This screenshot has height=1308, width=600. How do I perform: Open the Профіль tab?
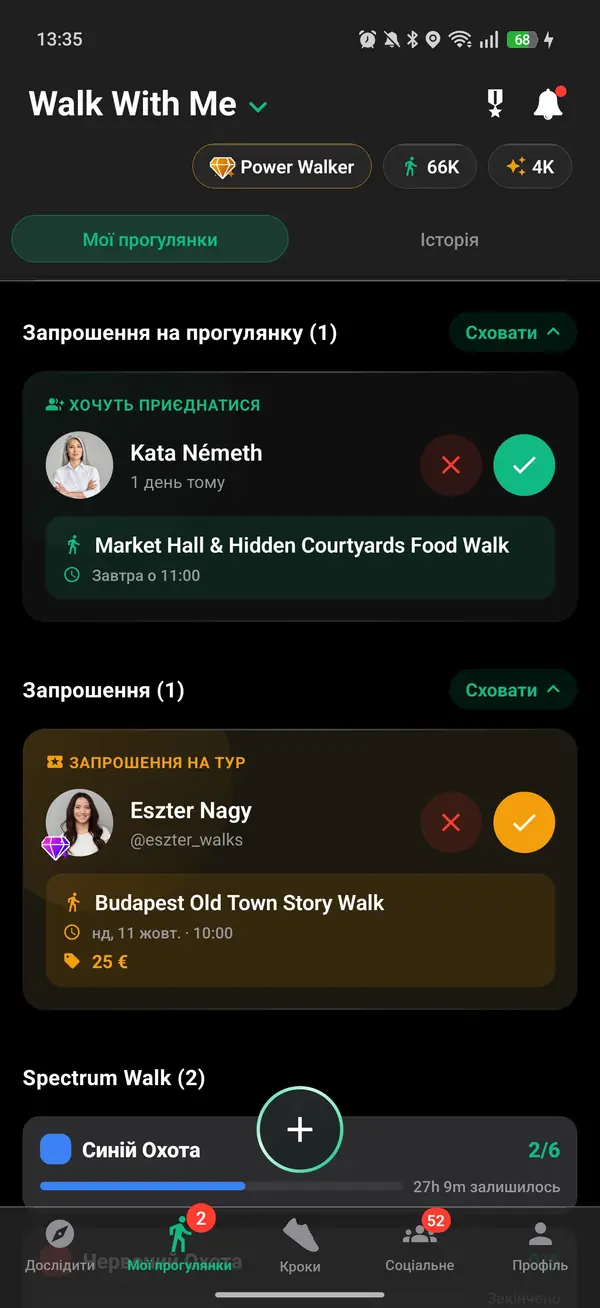[x=540, y=1246]
